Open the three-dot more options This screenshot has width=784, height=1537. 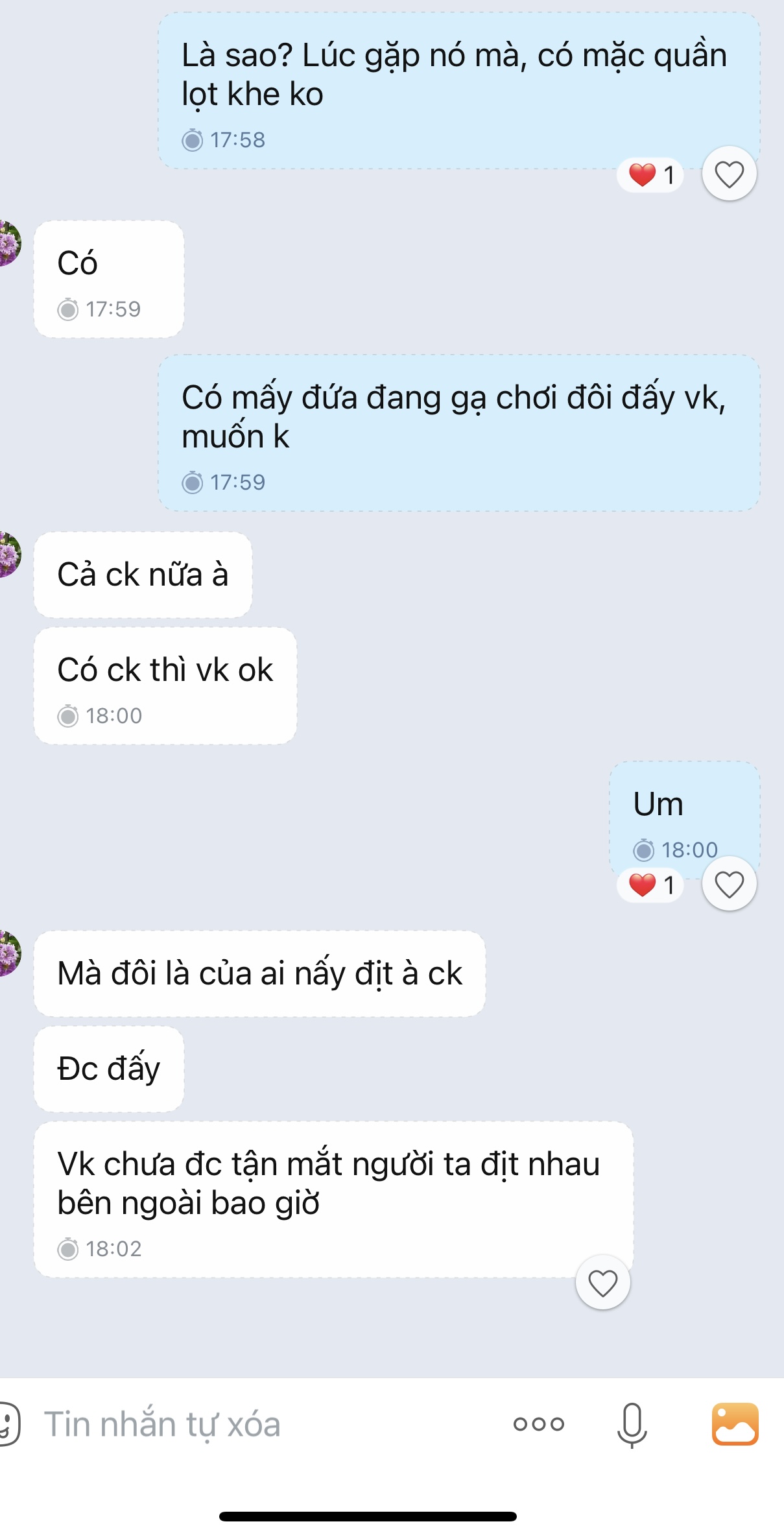point(538,1424)
